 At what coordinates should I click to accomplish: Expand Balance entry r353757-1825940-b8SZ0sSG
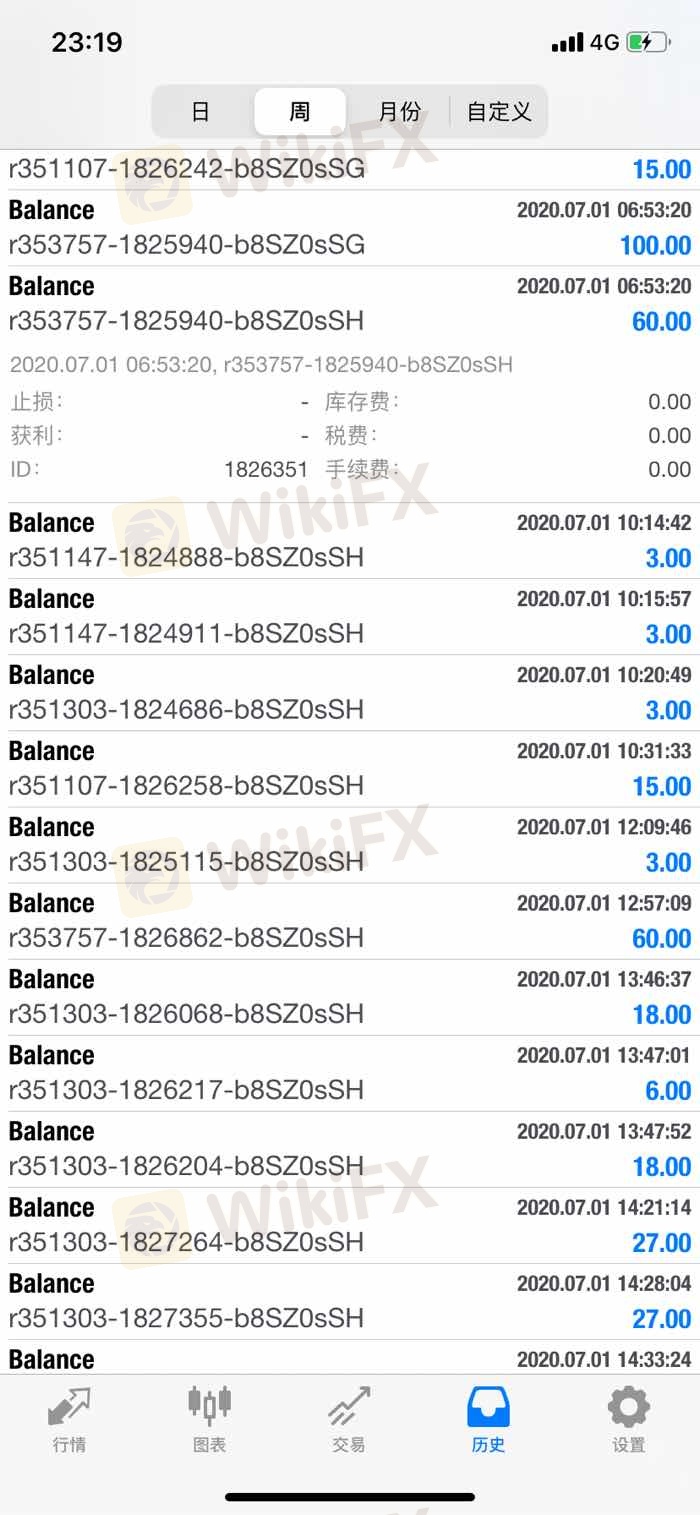click(350, 228)
